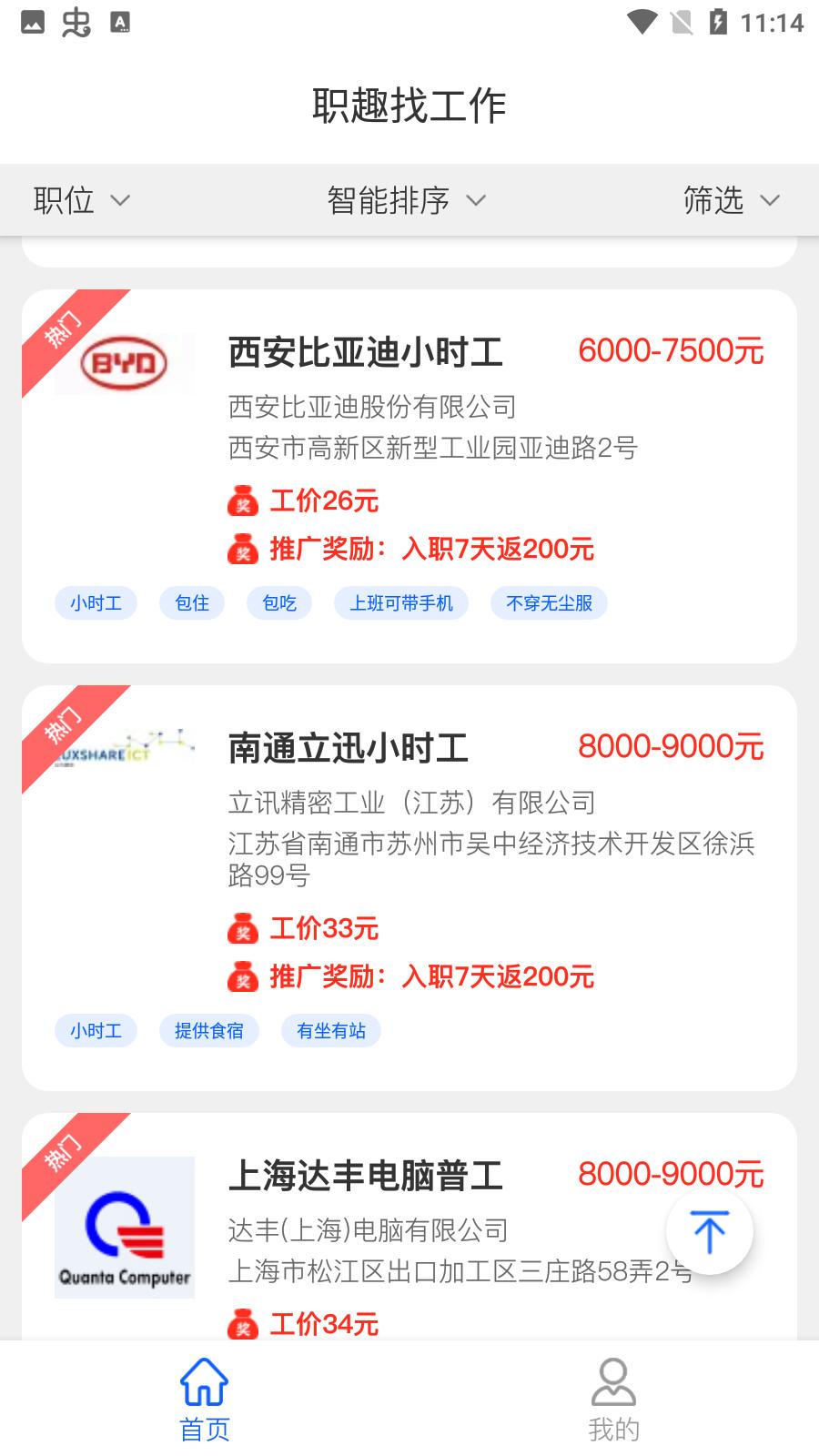Open the 上海达丰电脑普工 job posting
This screenshot has width=819, height=1456.
pos(365,1176)
